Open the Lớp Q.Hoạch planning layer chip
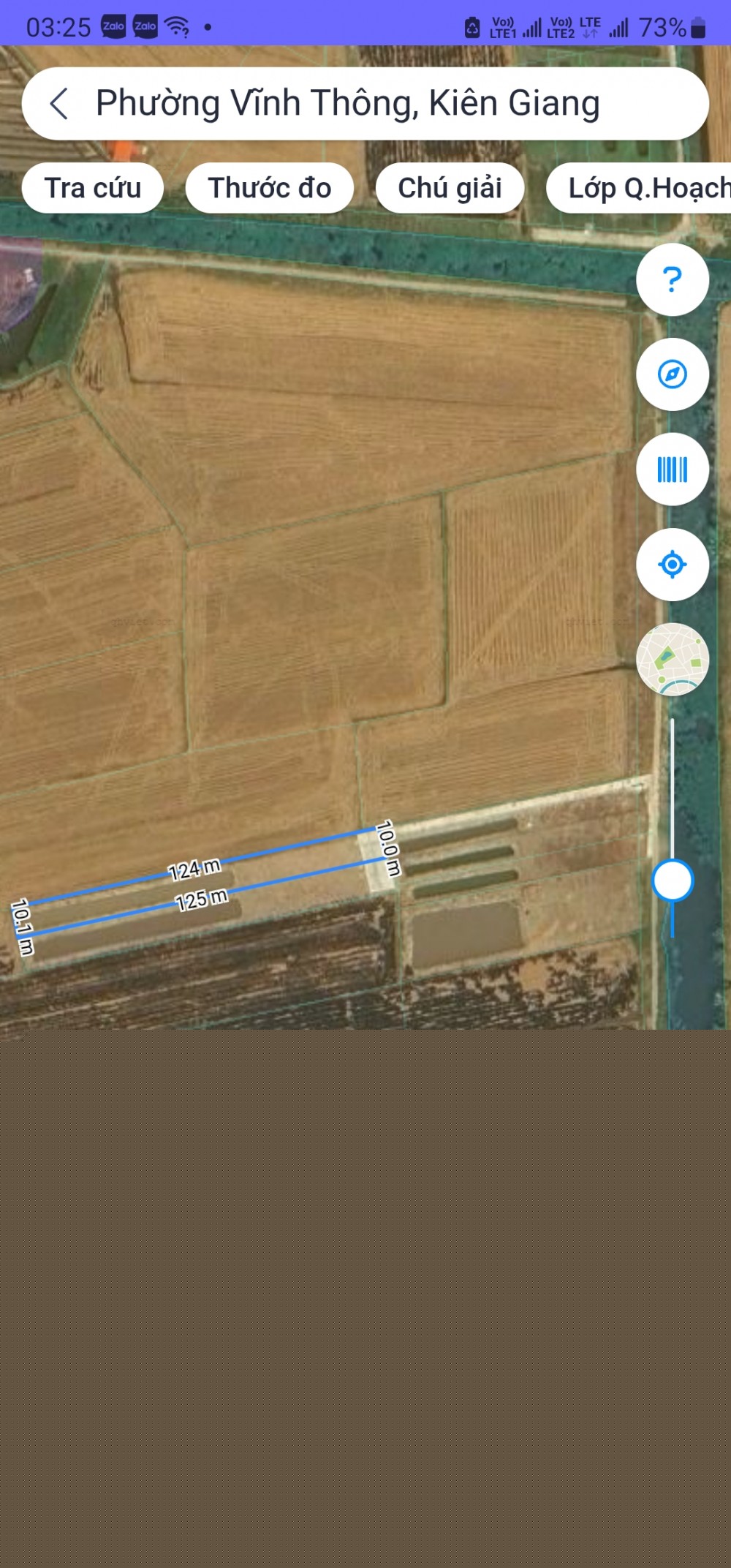Screen dimensions: 731x1568 tap(643, 188)
